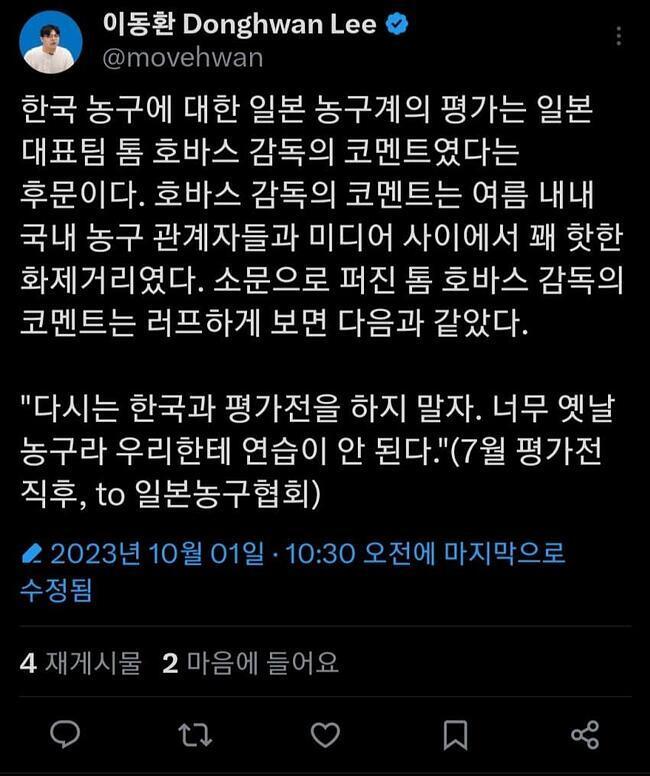View the 4 reposts list
Screen dimensions: 650x776
(x=80, y=662)
